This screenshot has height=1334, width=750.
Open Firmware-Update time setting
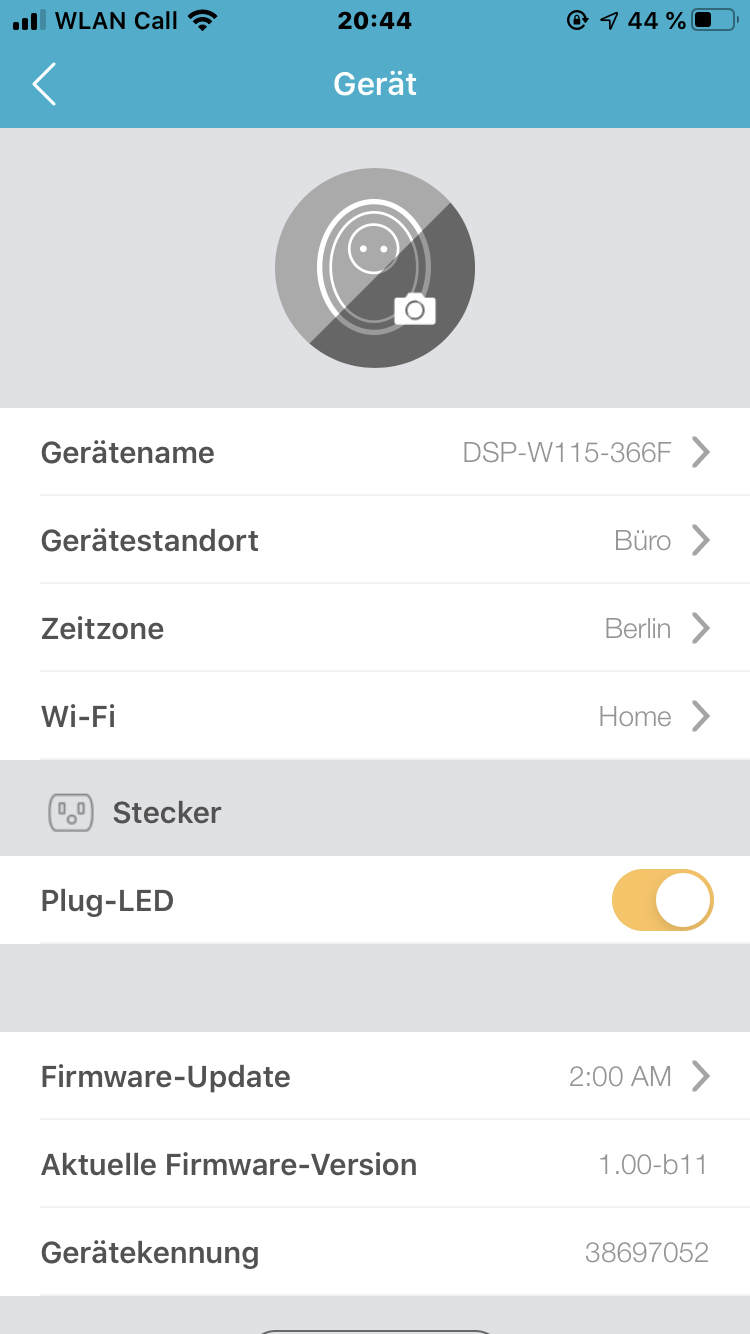coord(375,1076)
